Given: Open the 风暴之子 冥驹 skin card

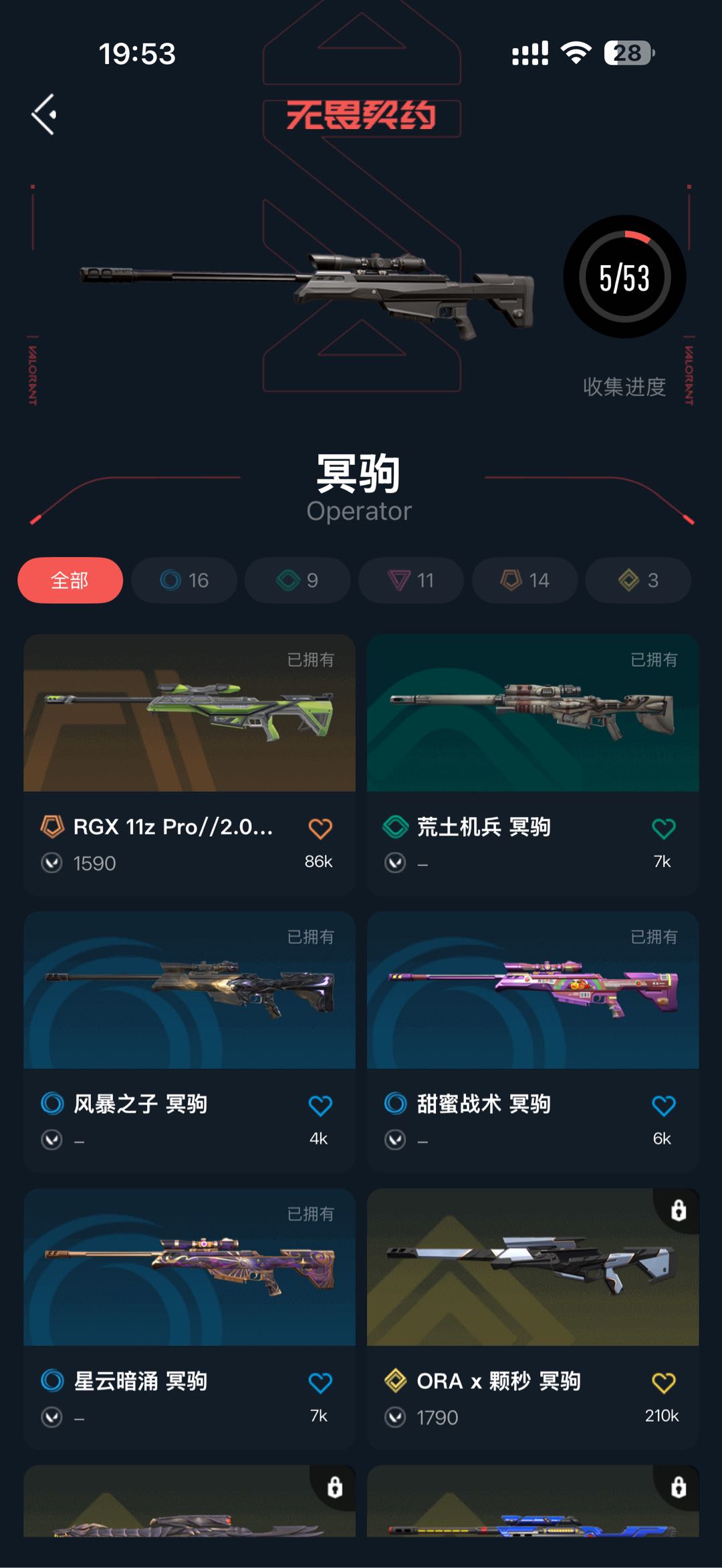Looking at the screenshot, I should pos(189,1042).
